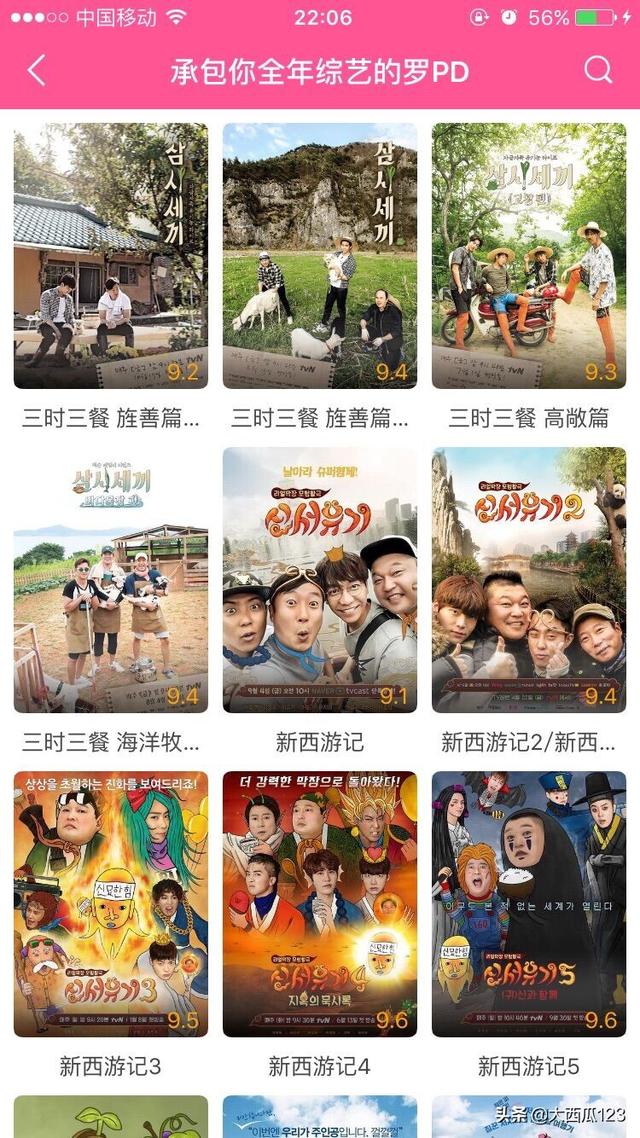The height and width of the screenshot is (1138, 640).
Task: Go back using the top-left arrow
Action: coord(37,71)
